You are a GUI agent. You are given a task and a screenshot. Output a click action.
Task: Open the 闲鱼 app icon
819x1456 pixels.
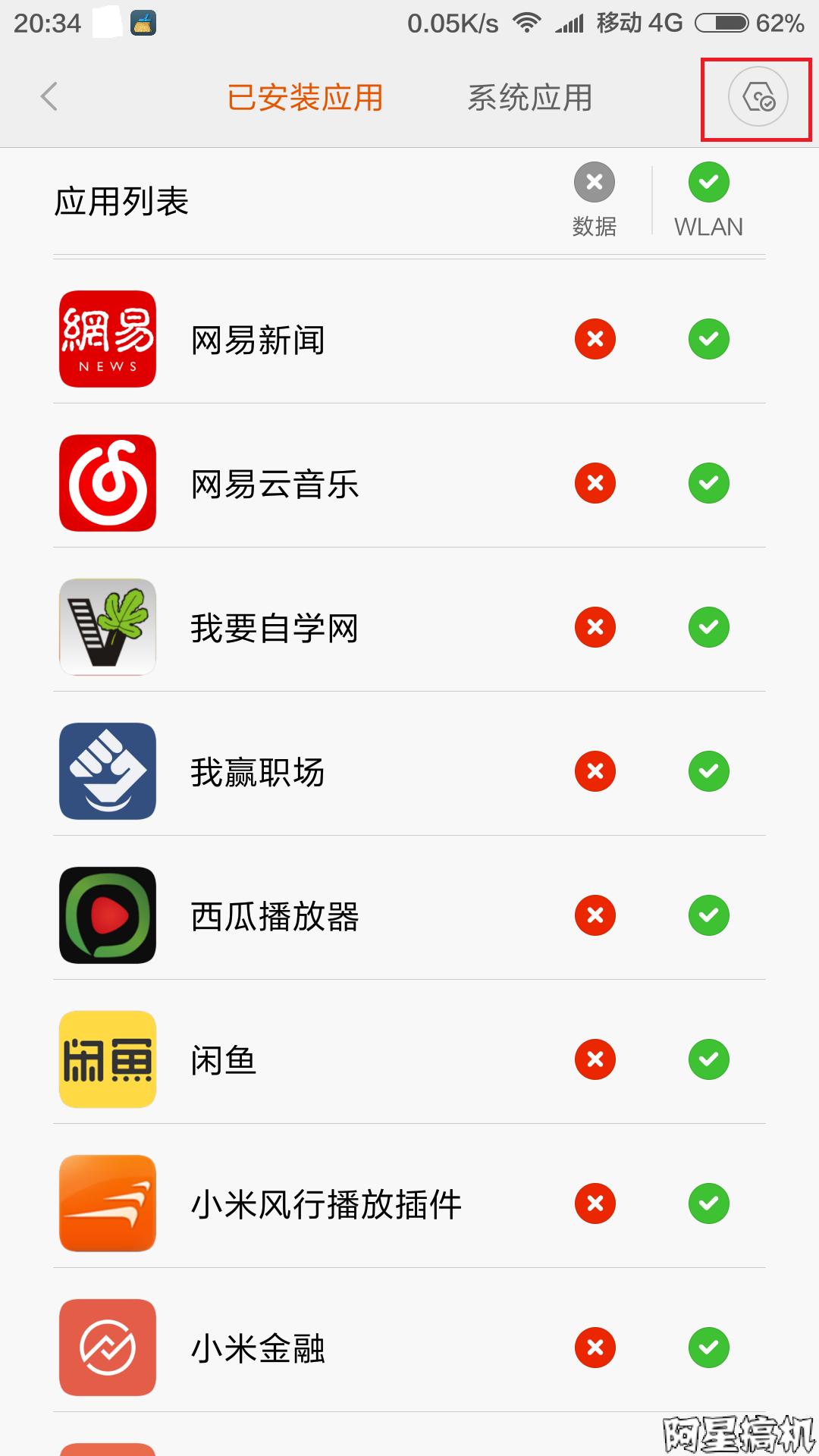(107, 1059)
